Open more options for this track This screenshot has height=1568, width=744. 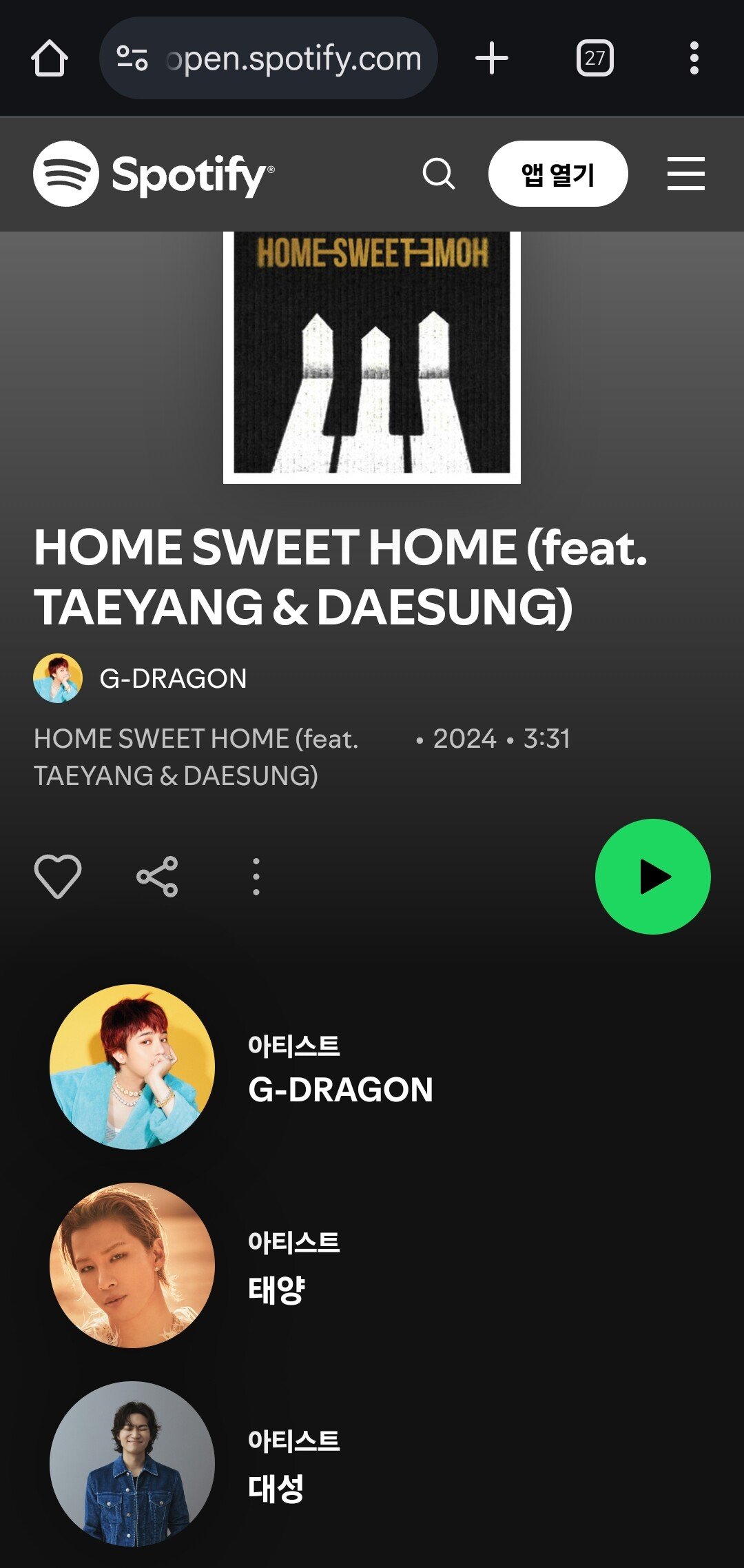pyautogui.click(x=256, y=877)
